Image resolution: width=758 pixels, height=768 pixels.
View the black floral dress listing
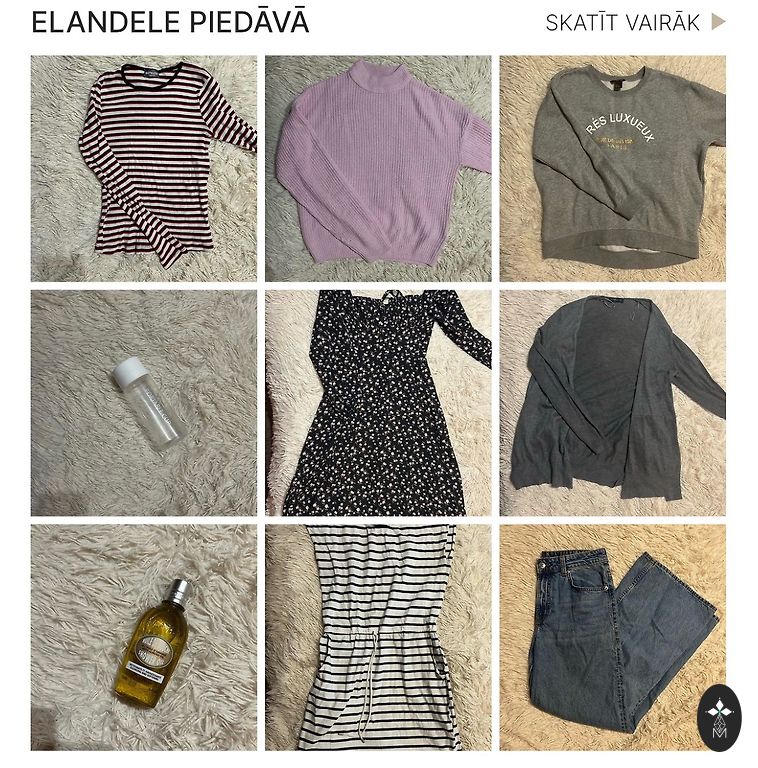click(378, 403)
